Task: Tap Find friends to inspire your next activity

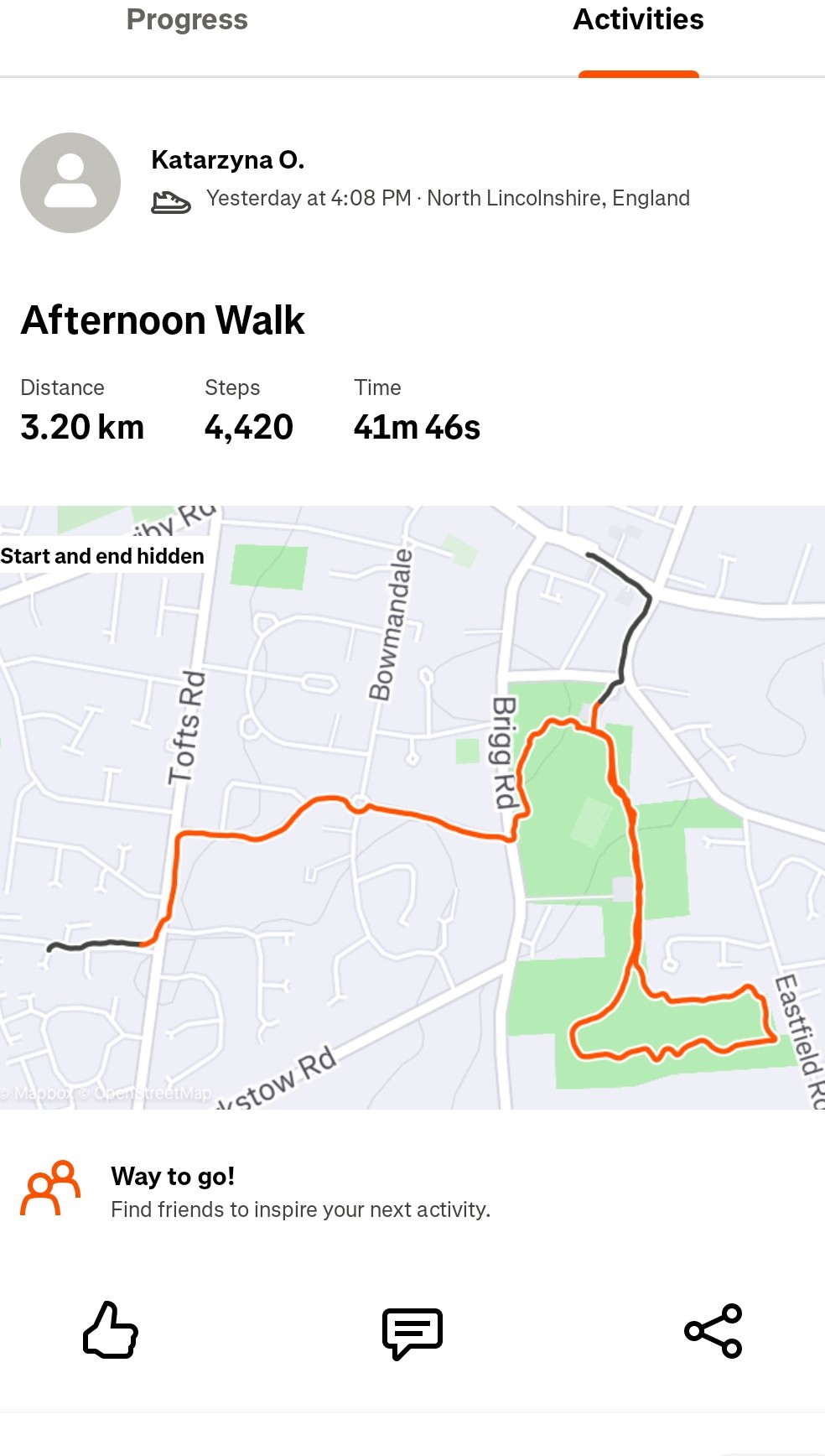Action: 300,1209
